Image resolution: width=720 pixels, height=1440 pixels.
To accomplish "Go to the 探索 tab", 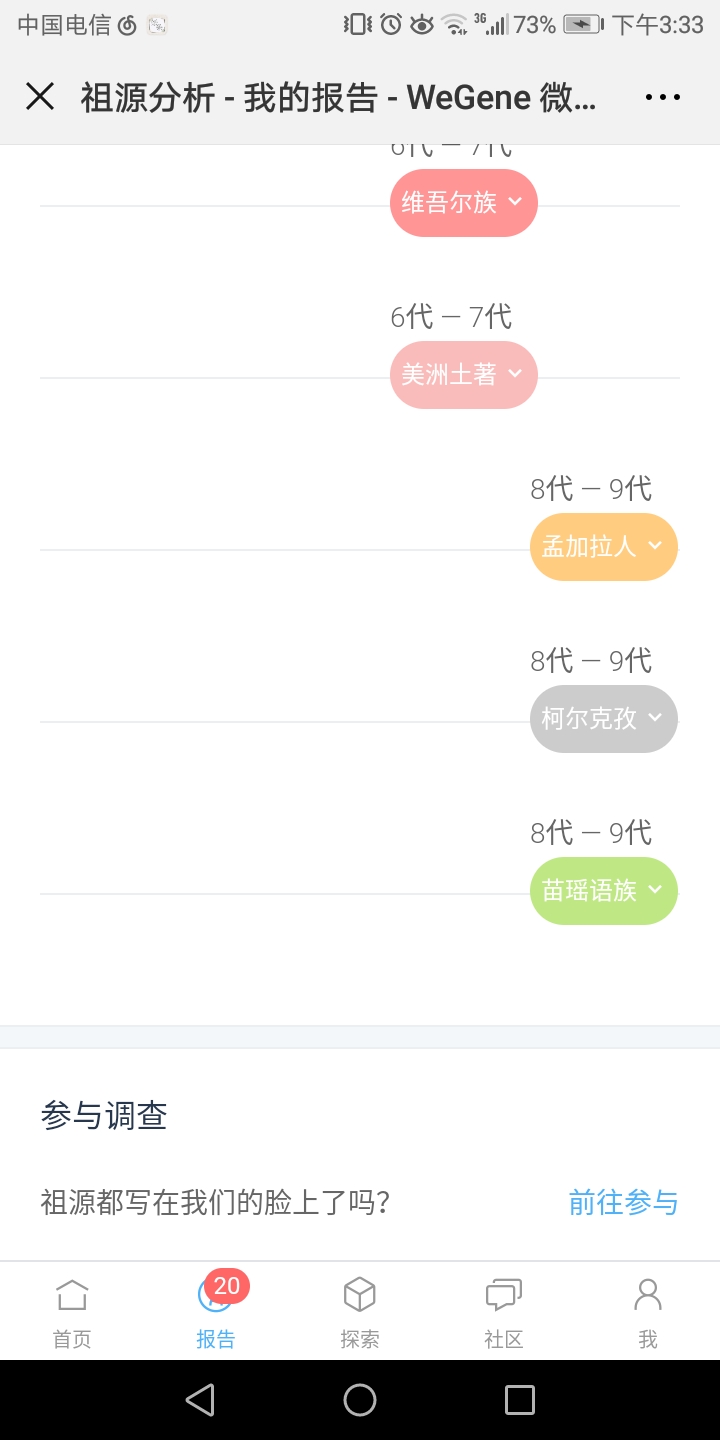I will [360, 1312].
